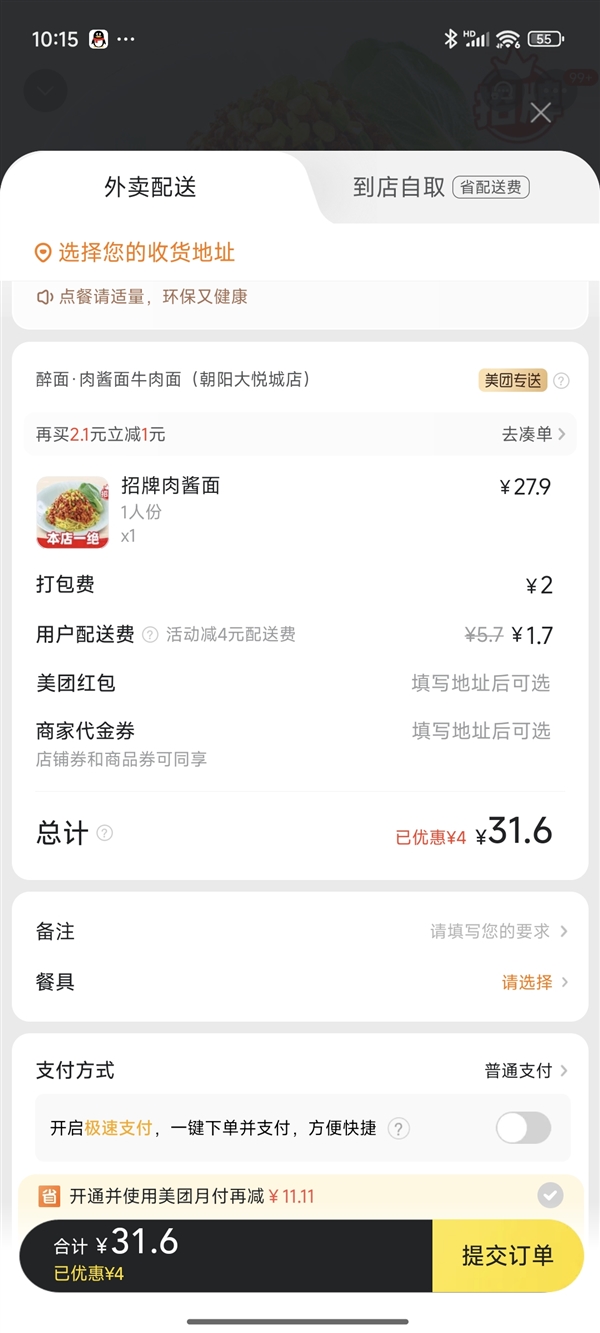
Task: Open the 商家代金券 row
Action: point(480,731)
